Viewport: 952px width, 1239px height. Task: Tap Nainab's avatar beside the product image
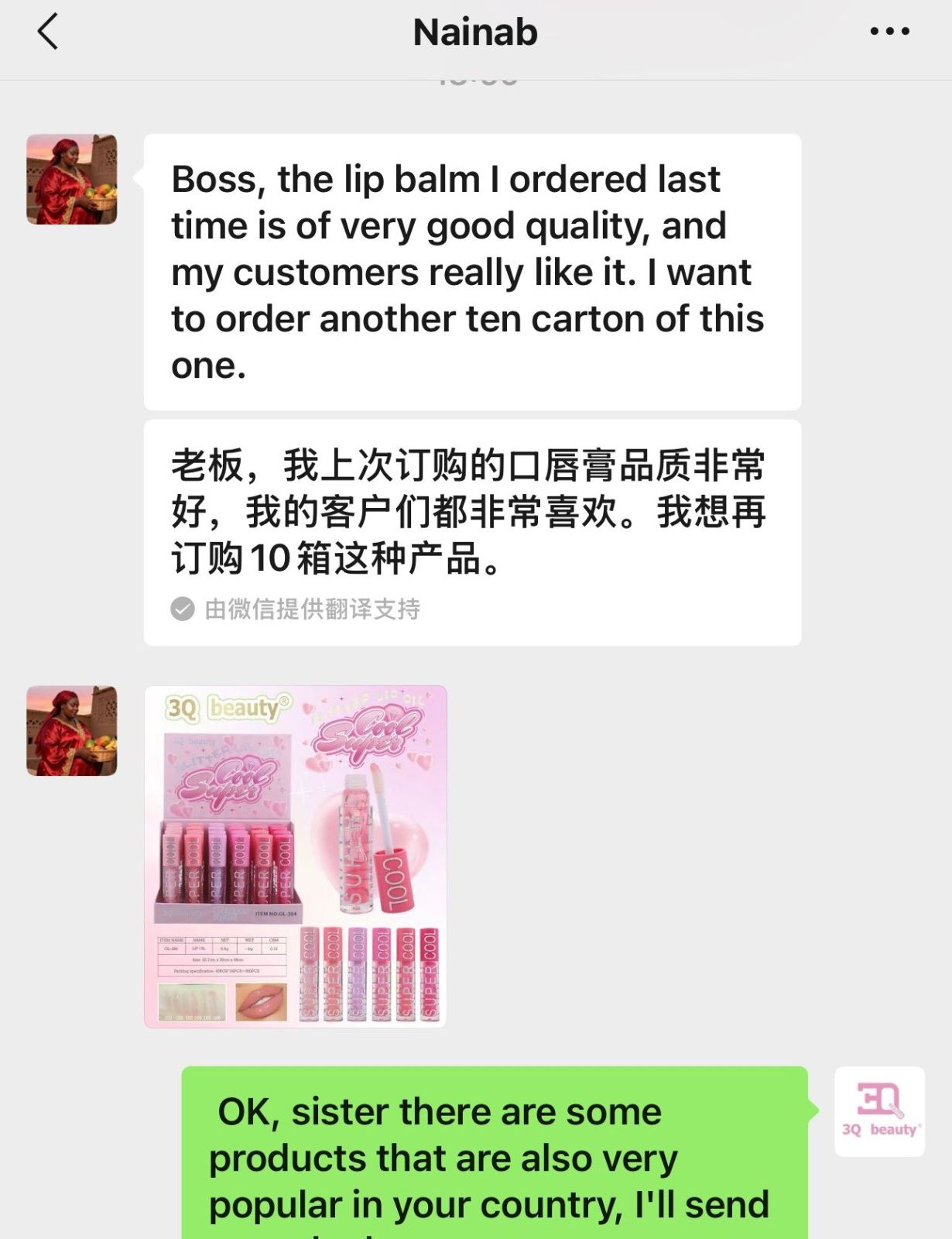tap(72, 730)
